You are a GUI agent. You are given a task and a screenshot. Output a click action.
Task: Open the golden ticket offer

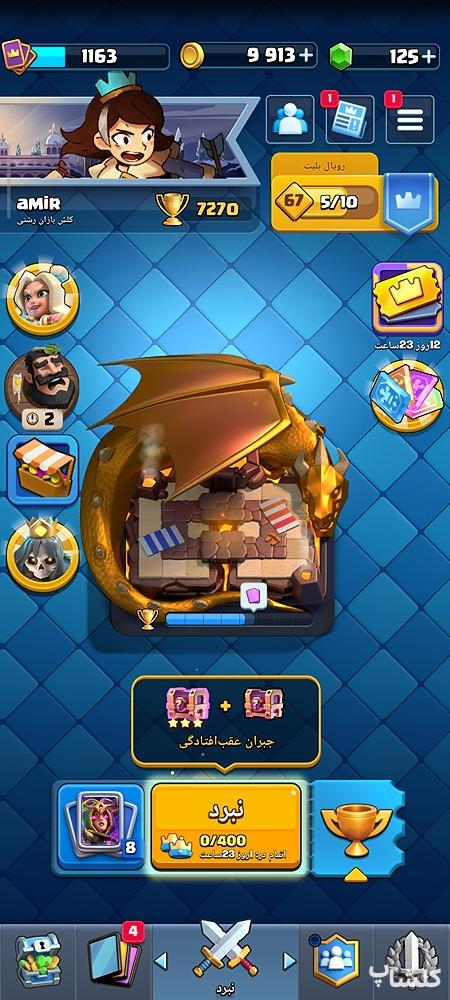408,298
